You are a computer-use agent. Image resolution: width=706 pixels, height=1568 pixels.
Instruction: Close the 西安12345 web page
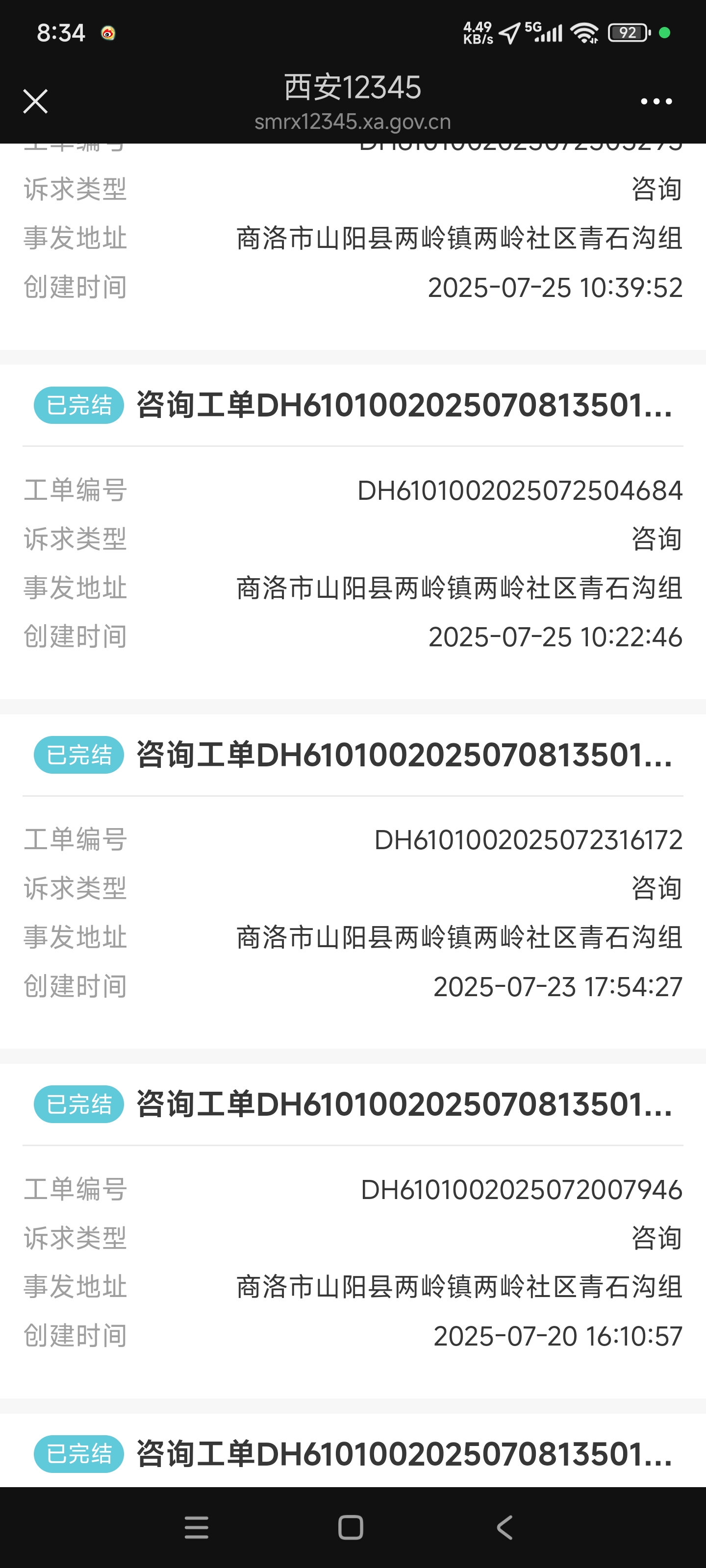35,101
